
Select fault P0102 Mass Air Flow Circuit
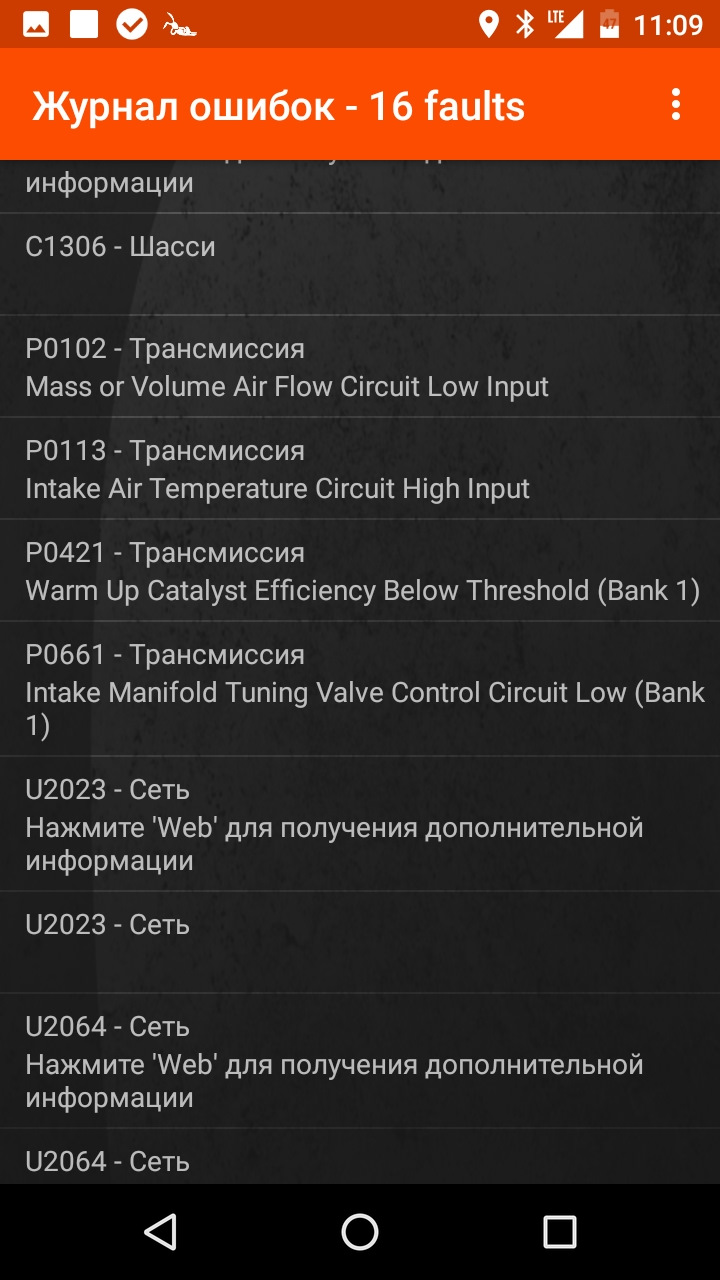pyautogui.click(x=360, y=367)
